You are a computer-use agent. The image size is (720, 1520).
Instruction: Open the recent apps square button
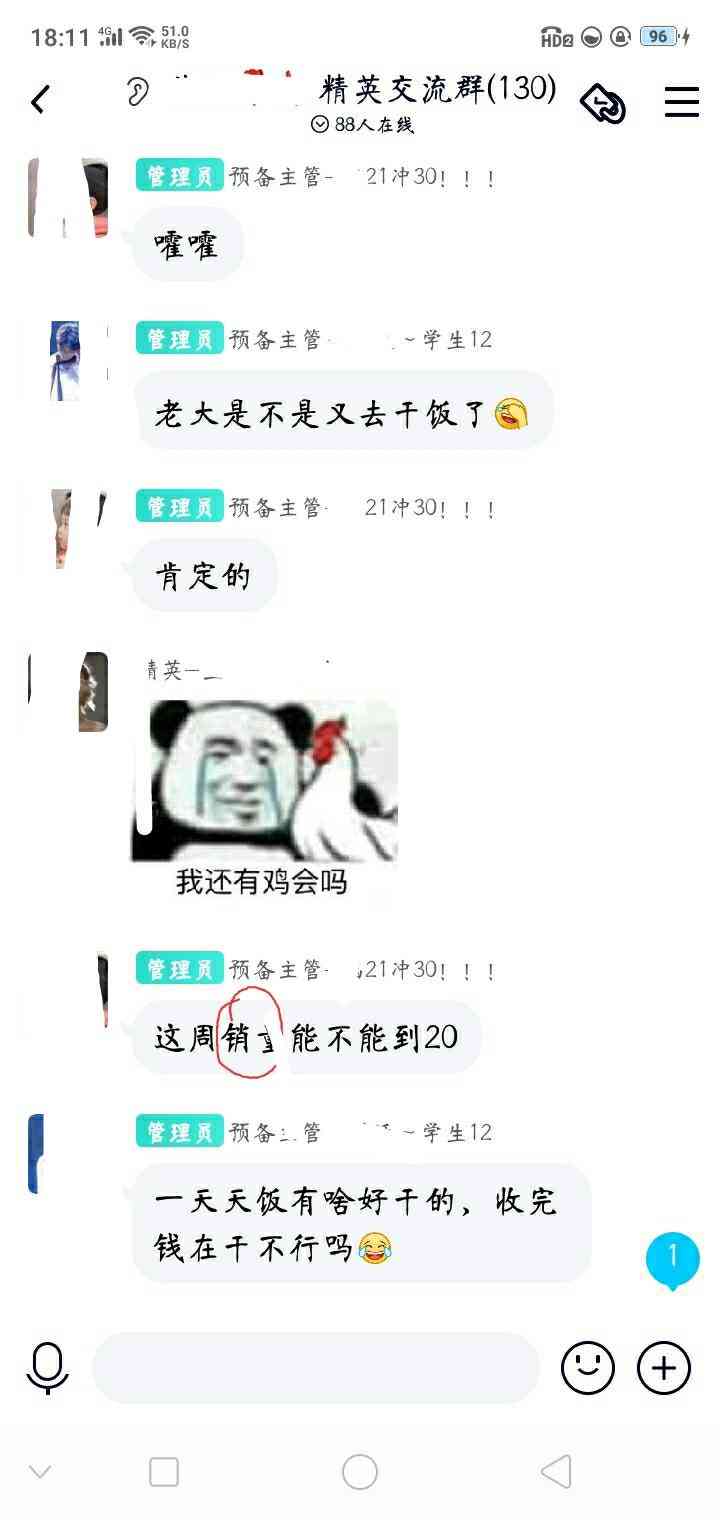click(x=163, y=1471)
